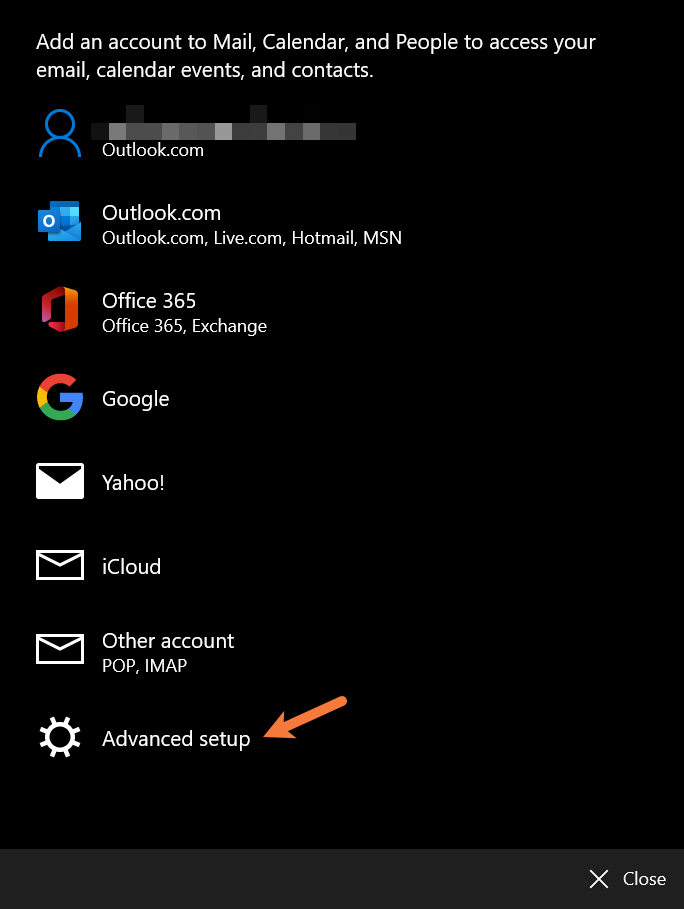Open Advanced setup
684x909 pixels.
pyautogui.click(x=175, y=739)
